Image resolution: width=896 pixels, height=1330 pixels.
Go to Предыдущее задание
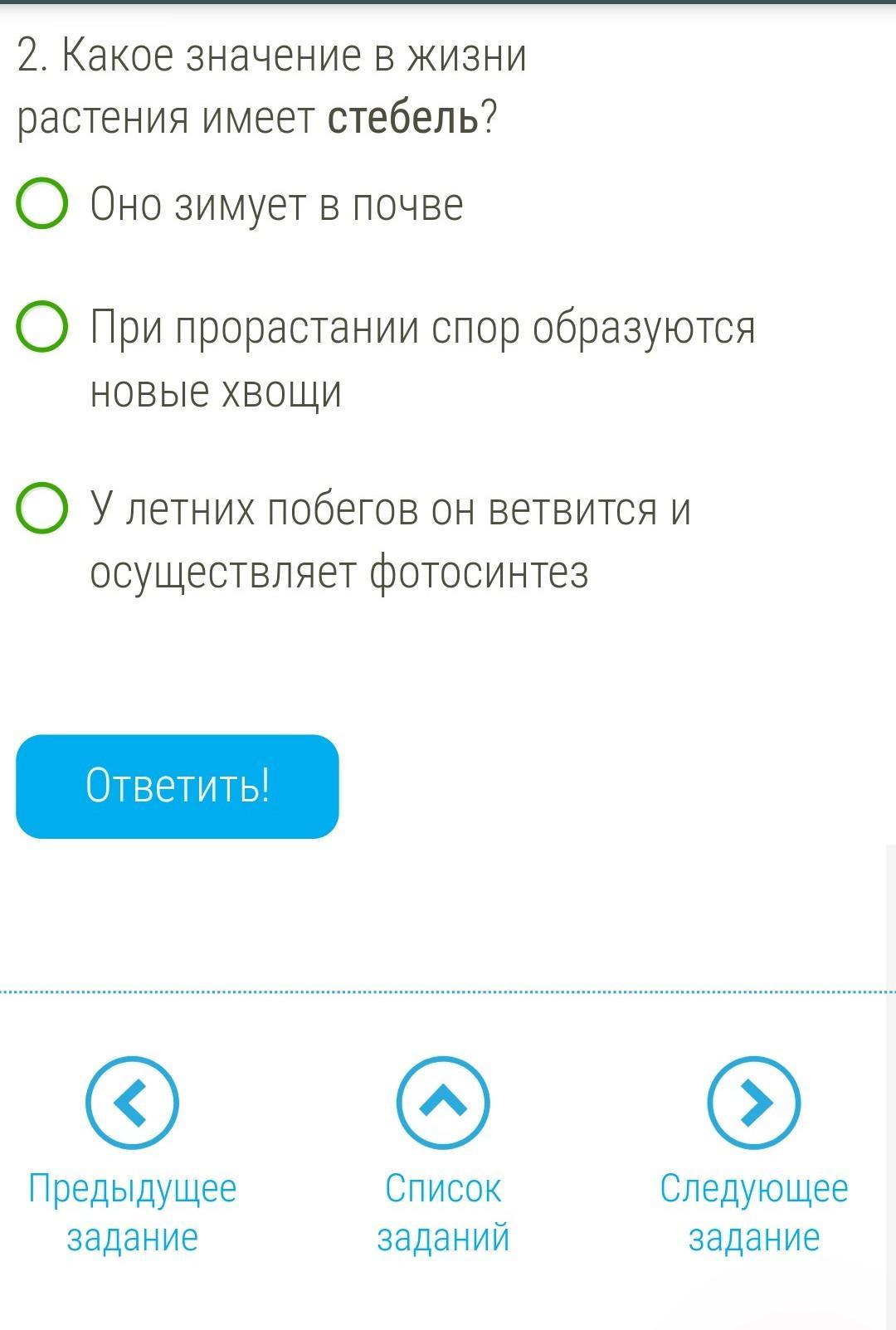click(x=132, y=1103)
